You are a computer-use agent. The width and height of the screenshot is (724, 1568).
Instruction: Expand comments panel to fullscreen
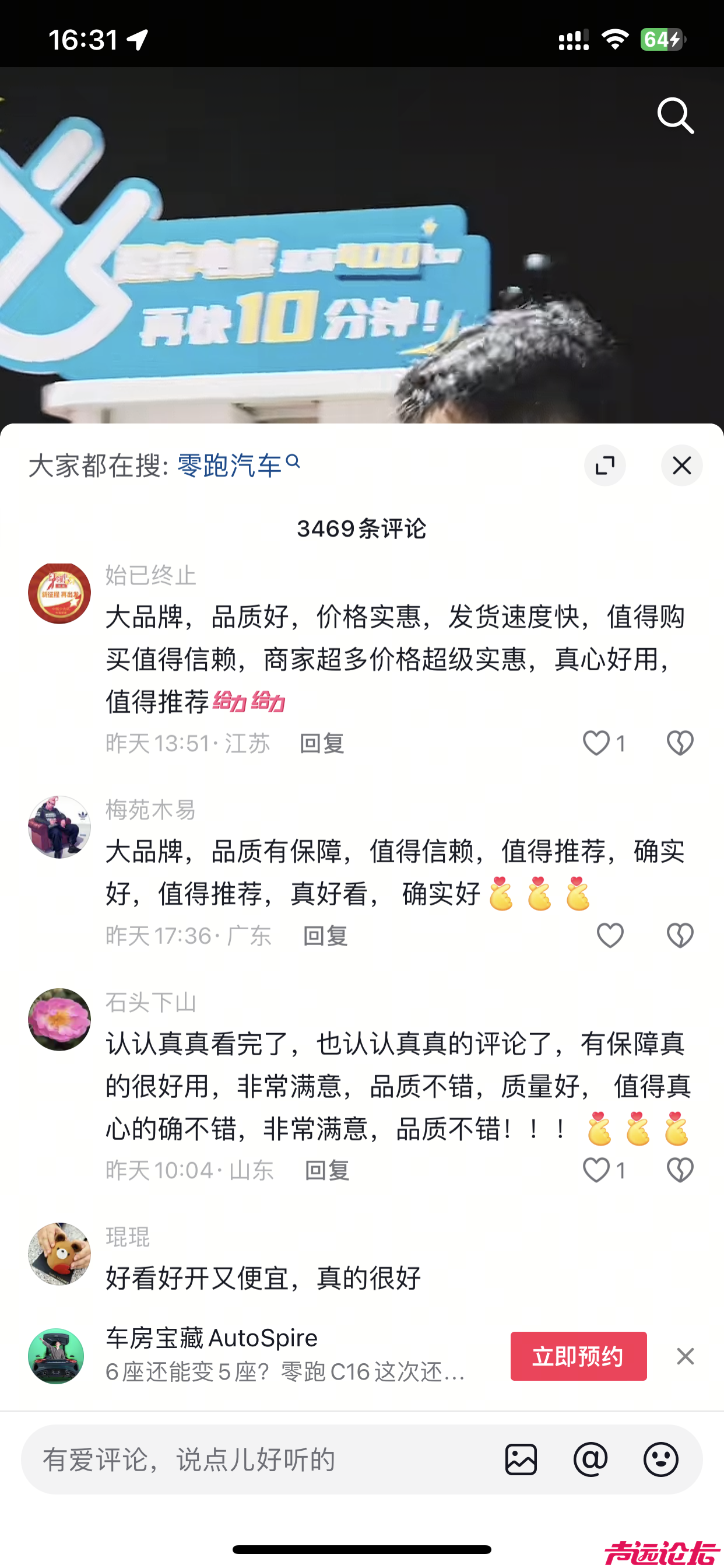click(x=604, y=465)
